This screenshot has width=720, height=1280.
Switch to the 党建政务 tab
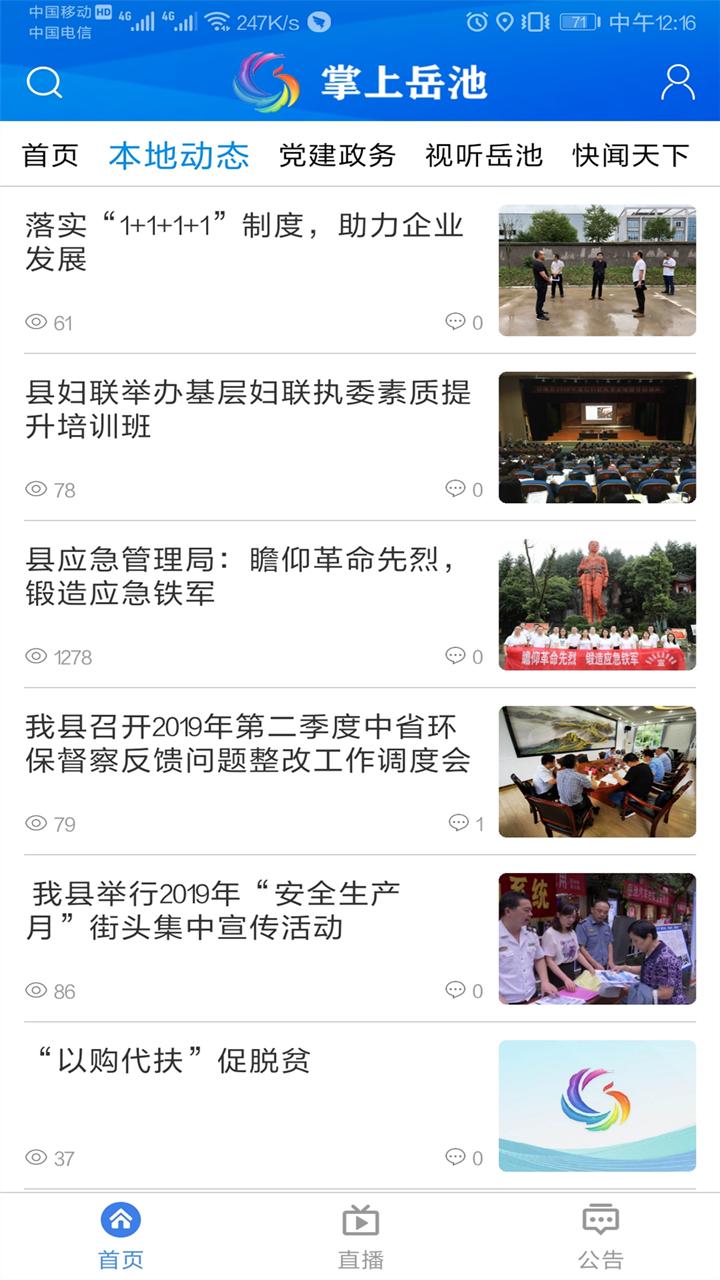(x=339, y=156)
